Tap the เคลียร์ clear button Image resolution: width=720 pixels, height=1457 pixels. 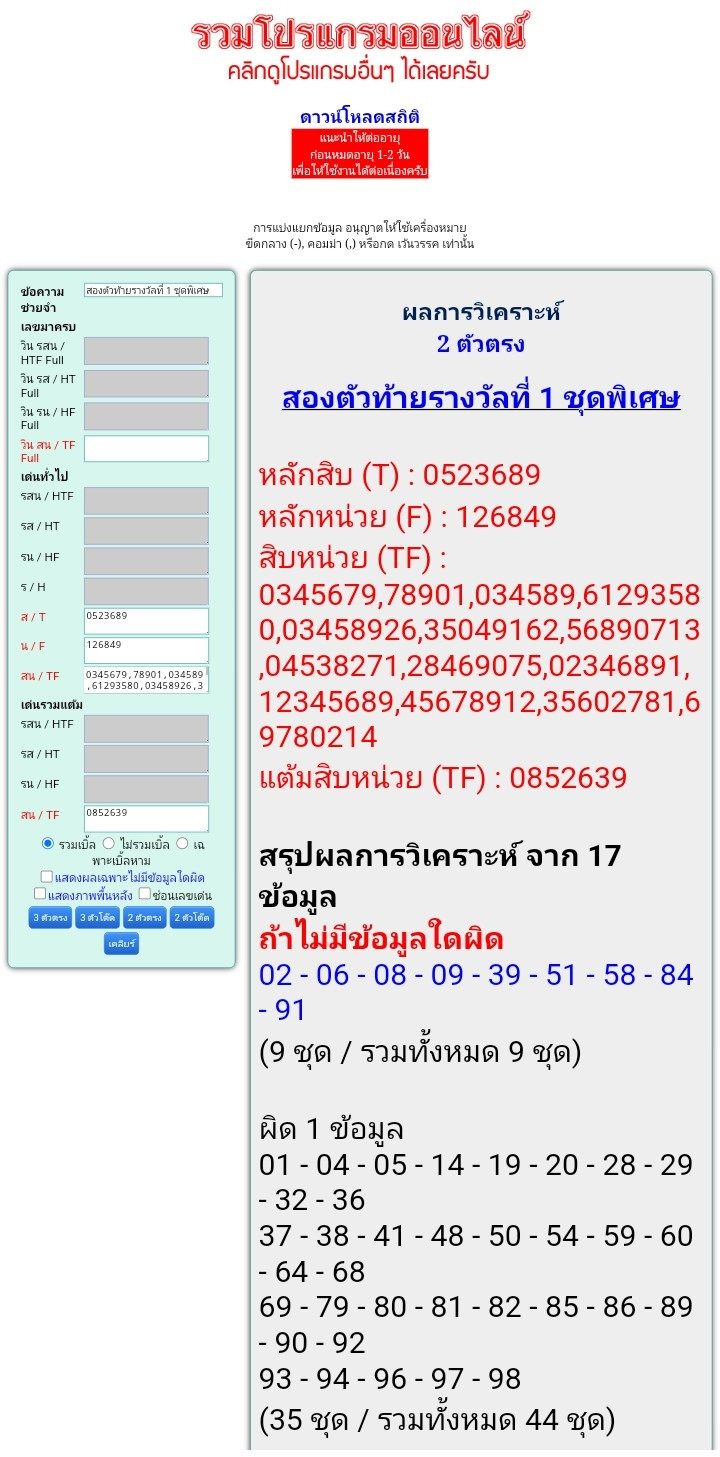[121, 944]
